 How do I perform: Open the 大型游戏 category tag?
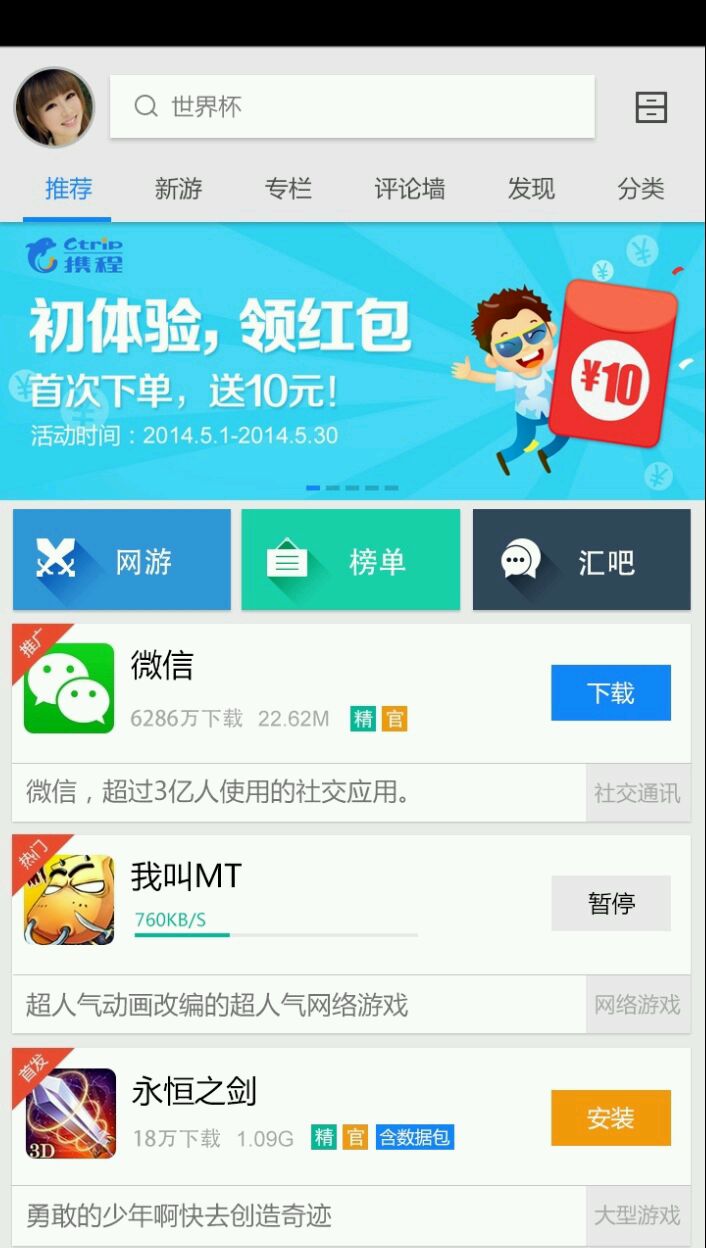tap(637, 1216)
